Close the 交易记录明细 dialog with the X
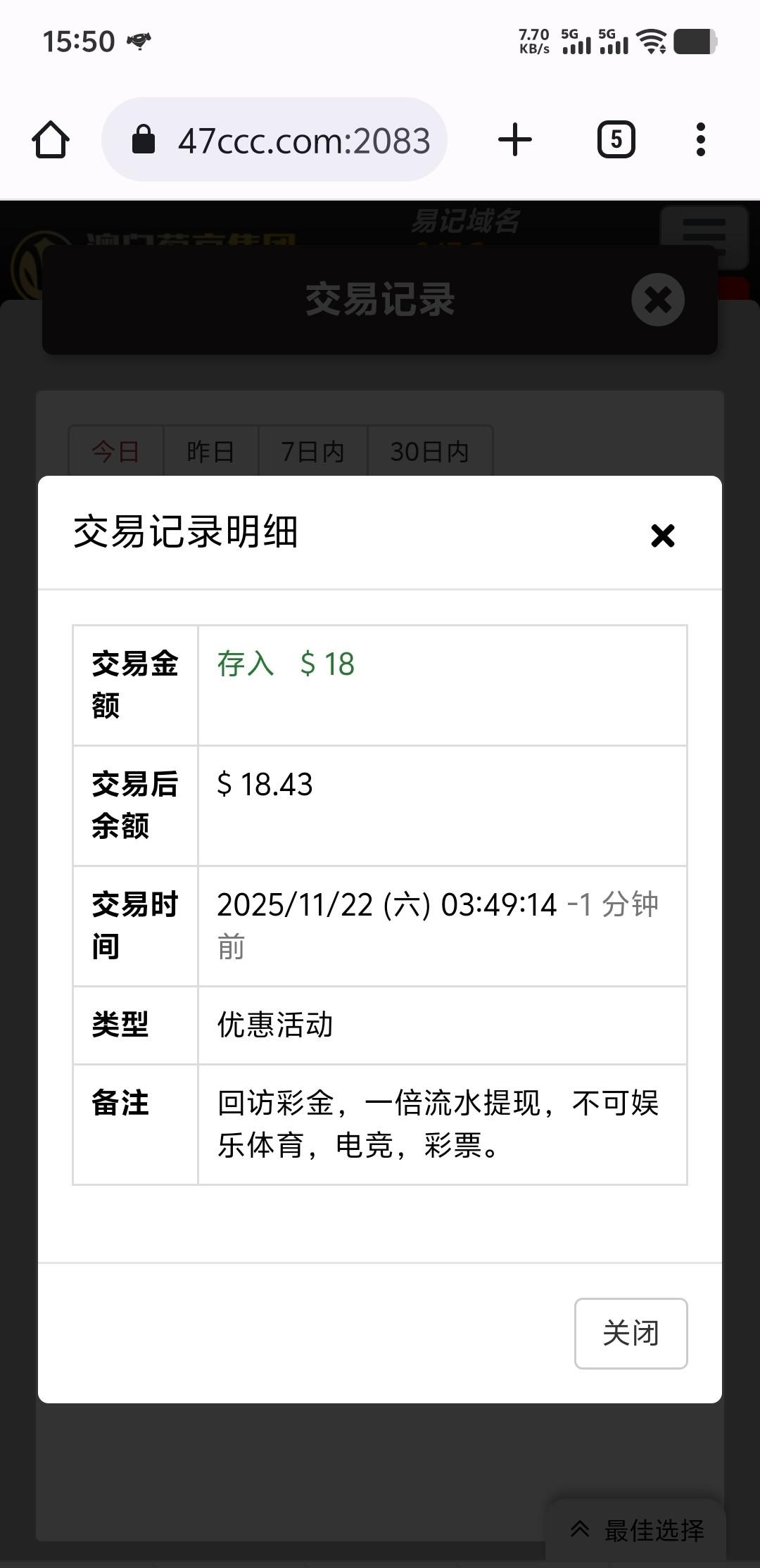 click(662, 536)
